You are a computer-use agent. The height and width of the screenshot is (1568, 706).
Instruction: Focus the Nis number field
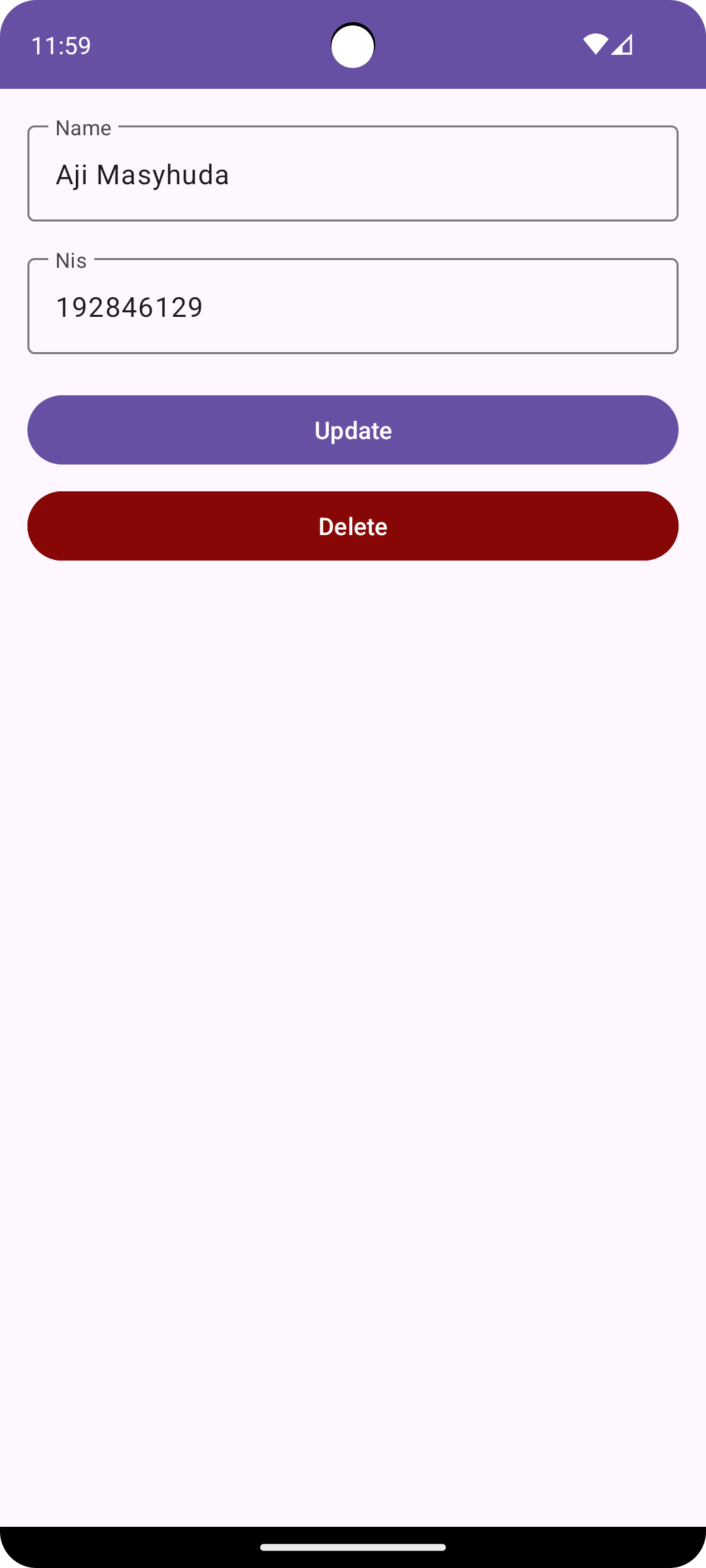click(x=353, y=307)
